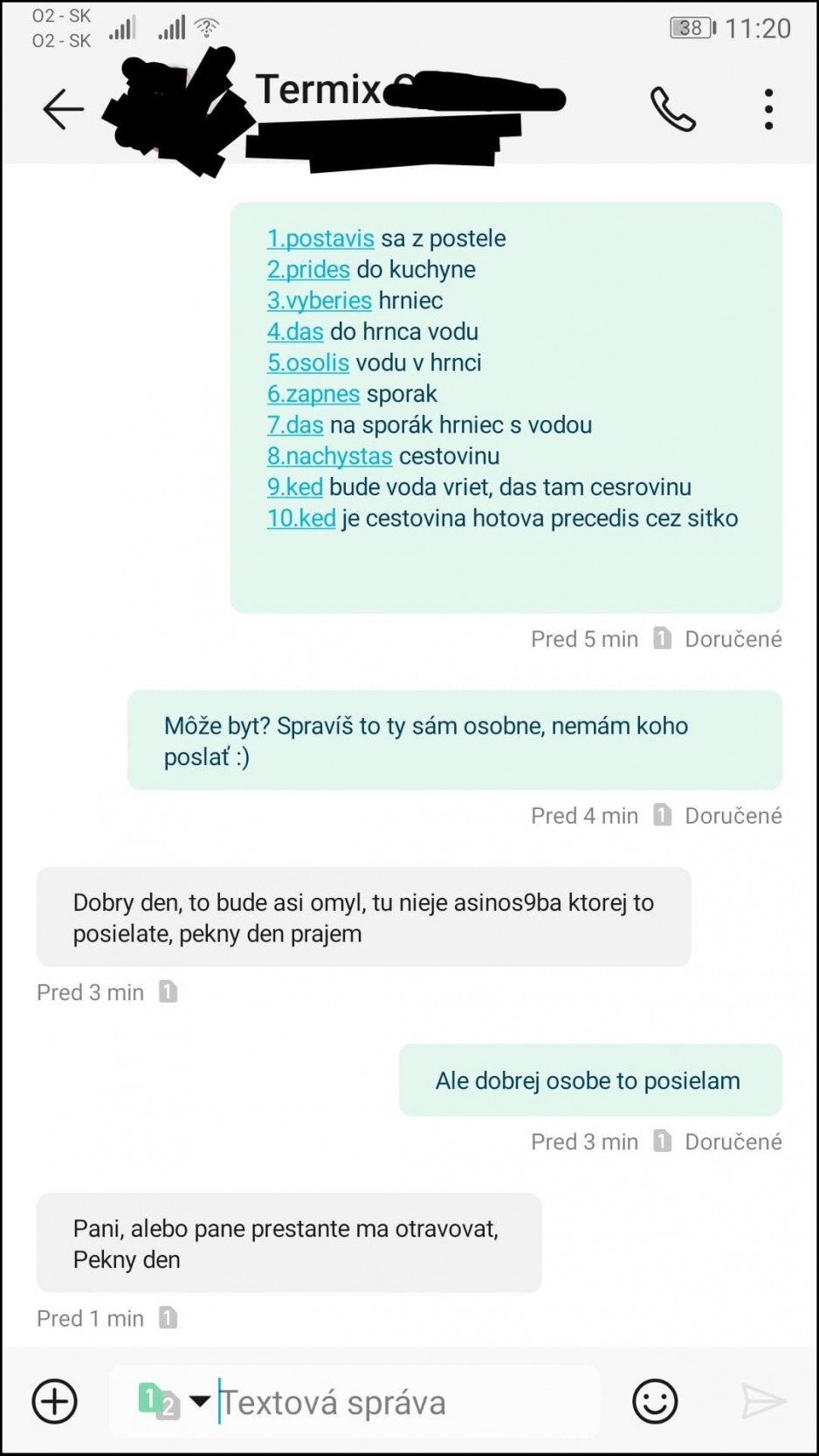This screenshot has height=1456, width=819.
Task: Open the three-dot overflow menu
Action: click(x=768, y=109)
